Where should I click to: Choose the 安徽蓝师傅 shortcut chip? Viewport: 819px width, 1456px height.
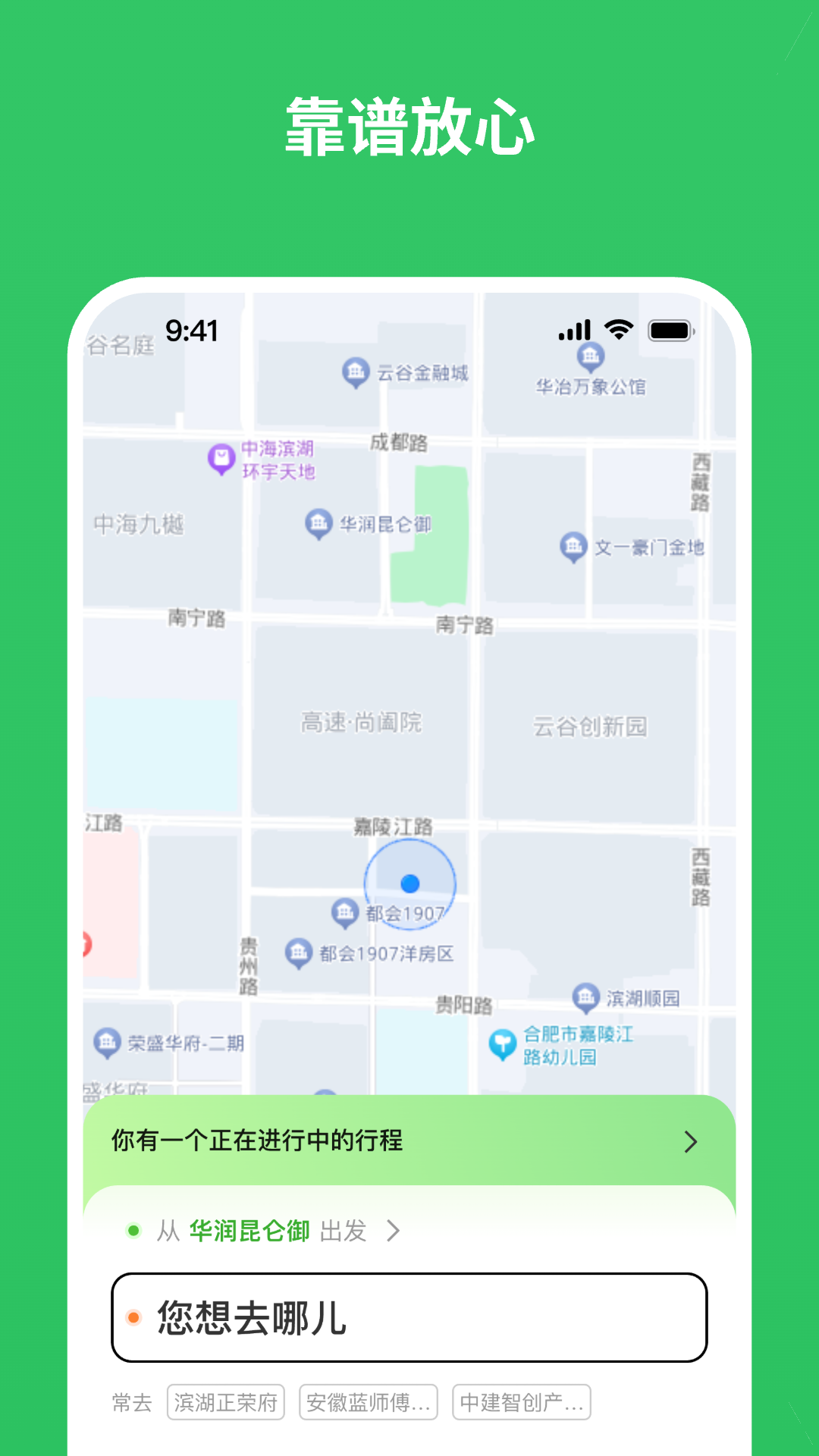(x=369, y=1402)
